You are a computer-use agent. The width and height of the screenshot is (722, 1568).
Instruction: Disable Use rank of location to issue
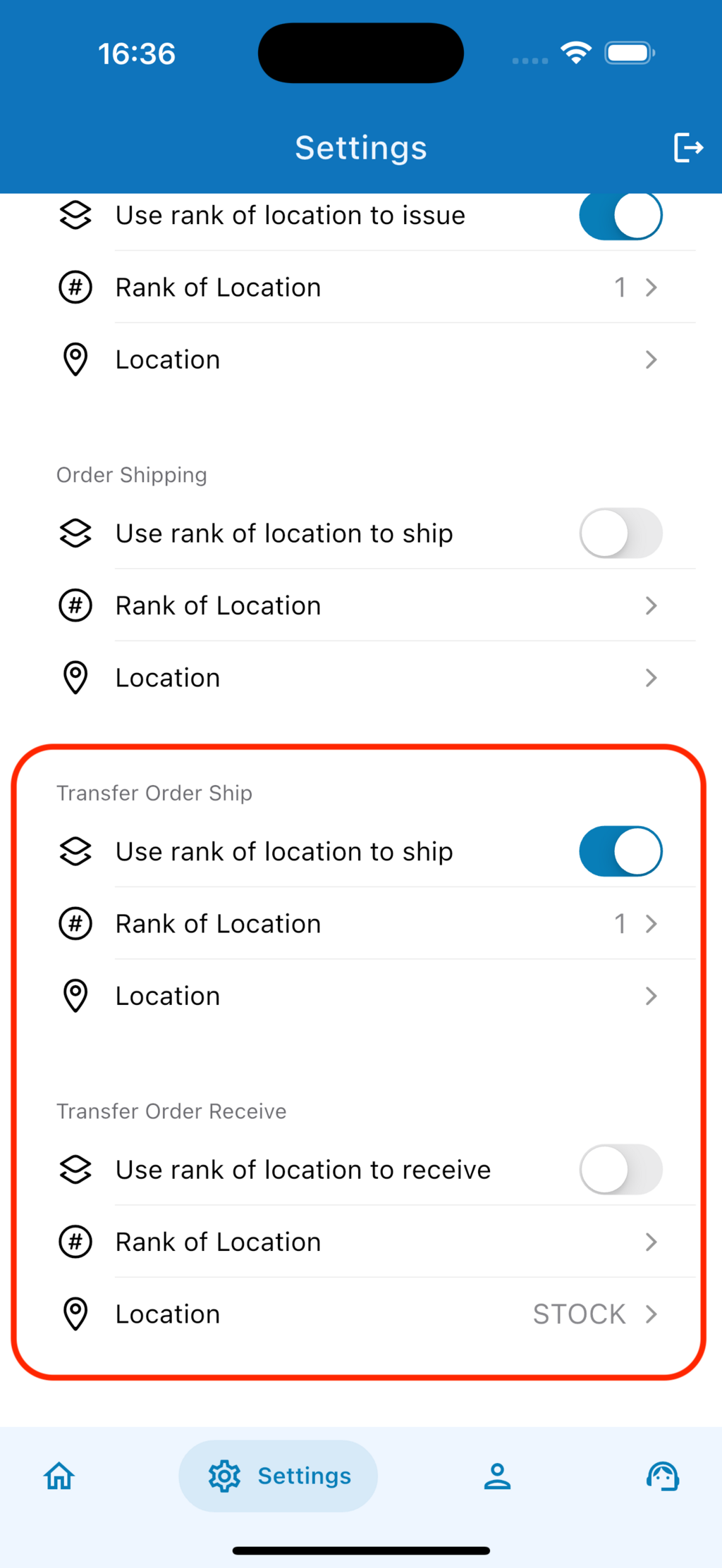click(x=620, y=216)
